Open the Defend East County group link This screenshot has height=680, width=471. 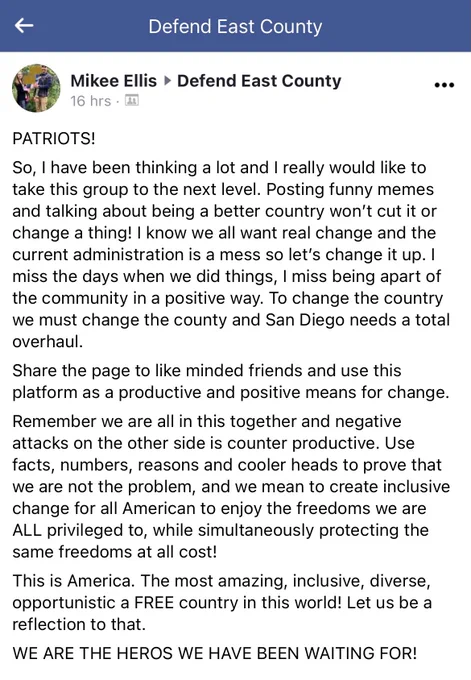(259, 81)
